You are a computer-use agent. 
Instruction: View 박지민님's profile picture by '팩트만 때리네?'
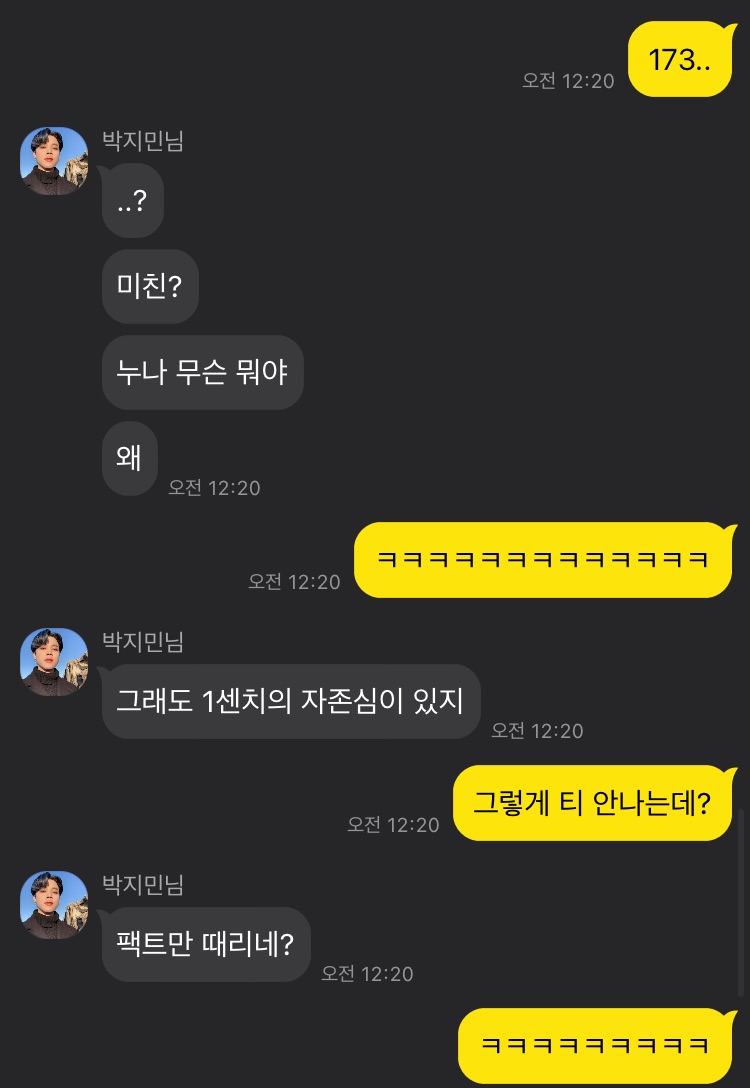(x=54, y=904)
